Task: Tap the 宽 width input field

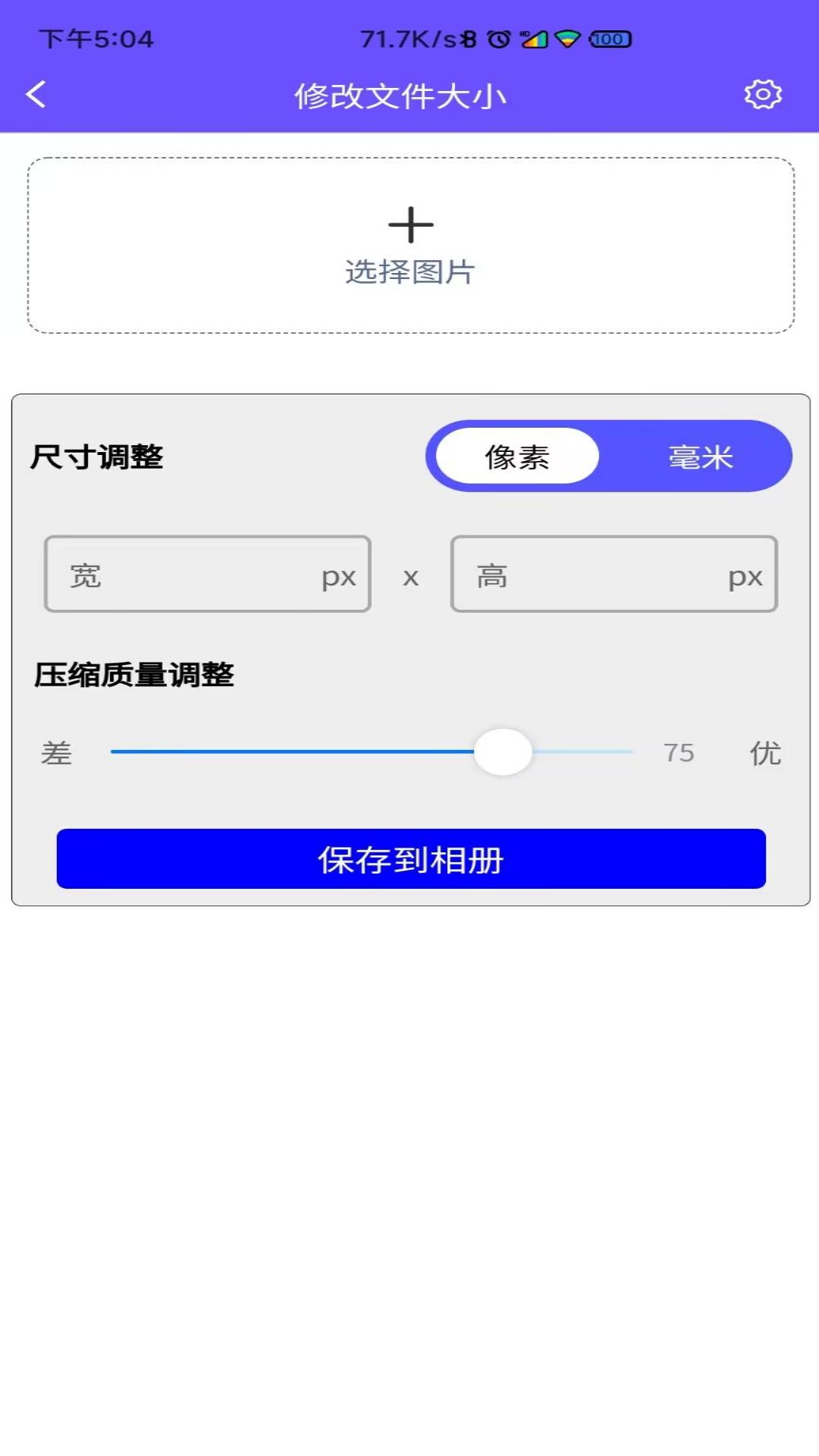Action: tap(207, 575)
